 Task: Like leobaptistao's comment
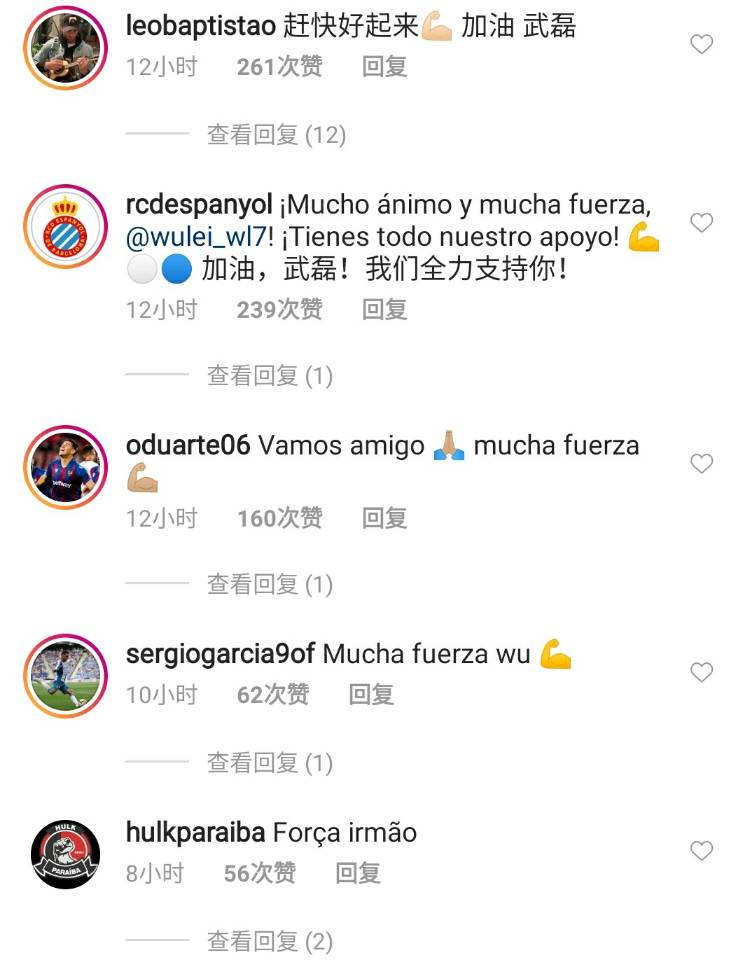(x=702, y=44)
